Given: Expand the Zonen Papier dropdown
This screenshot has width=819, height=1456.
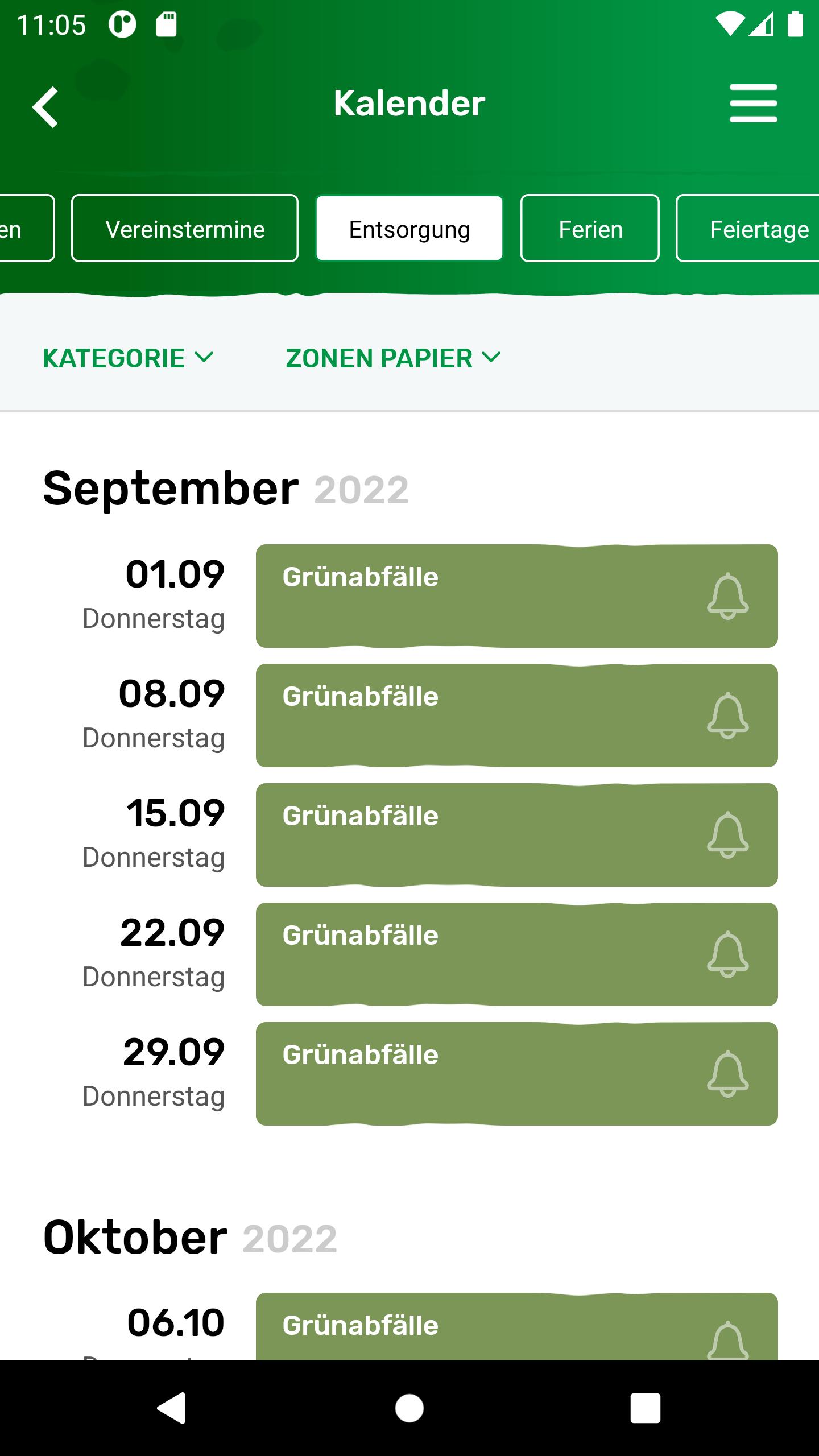Looking at the screenshot, I should pos(394,358).
